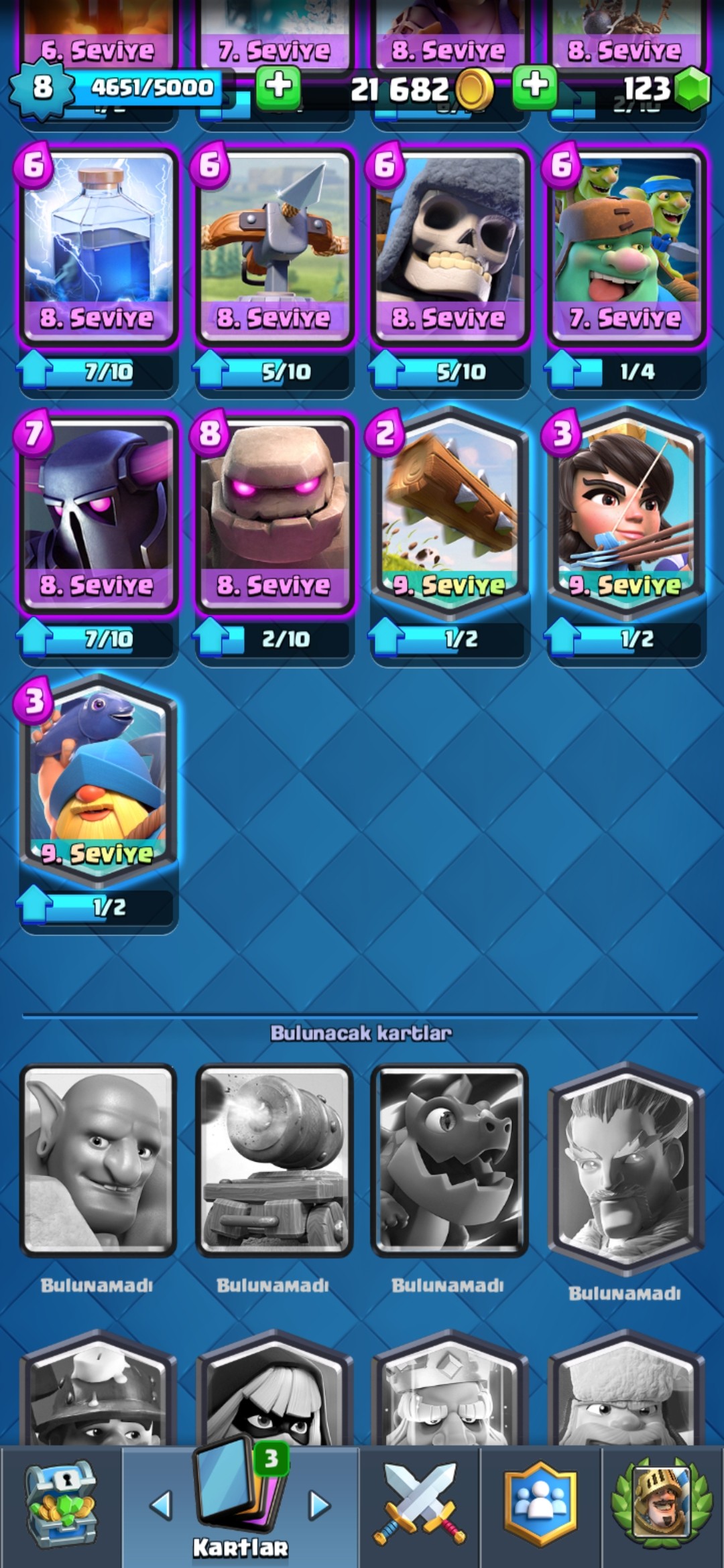Open the Clan social tab
The width and height of the screenshot is (724, 1568).
point(540,1506)
